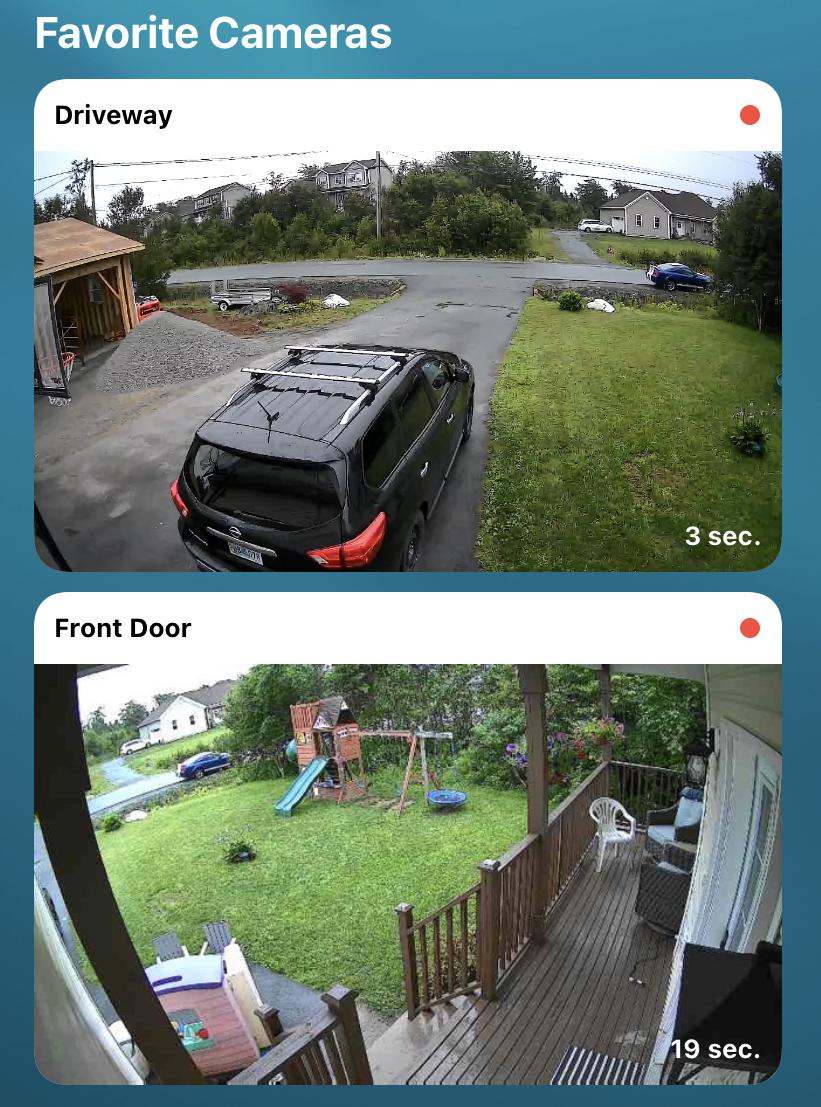Click the Driveway camera header bar
Screen dimensions: 821x1107
click(x=408, y=114)
